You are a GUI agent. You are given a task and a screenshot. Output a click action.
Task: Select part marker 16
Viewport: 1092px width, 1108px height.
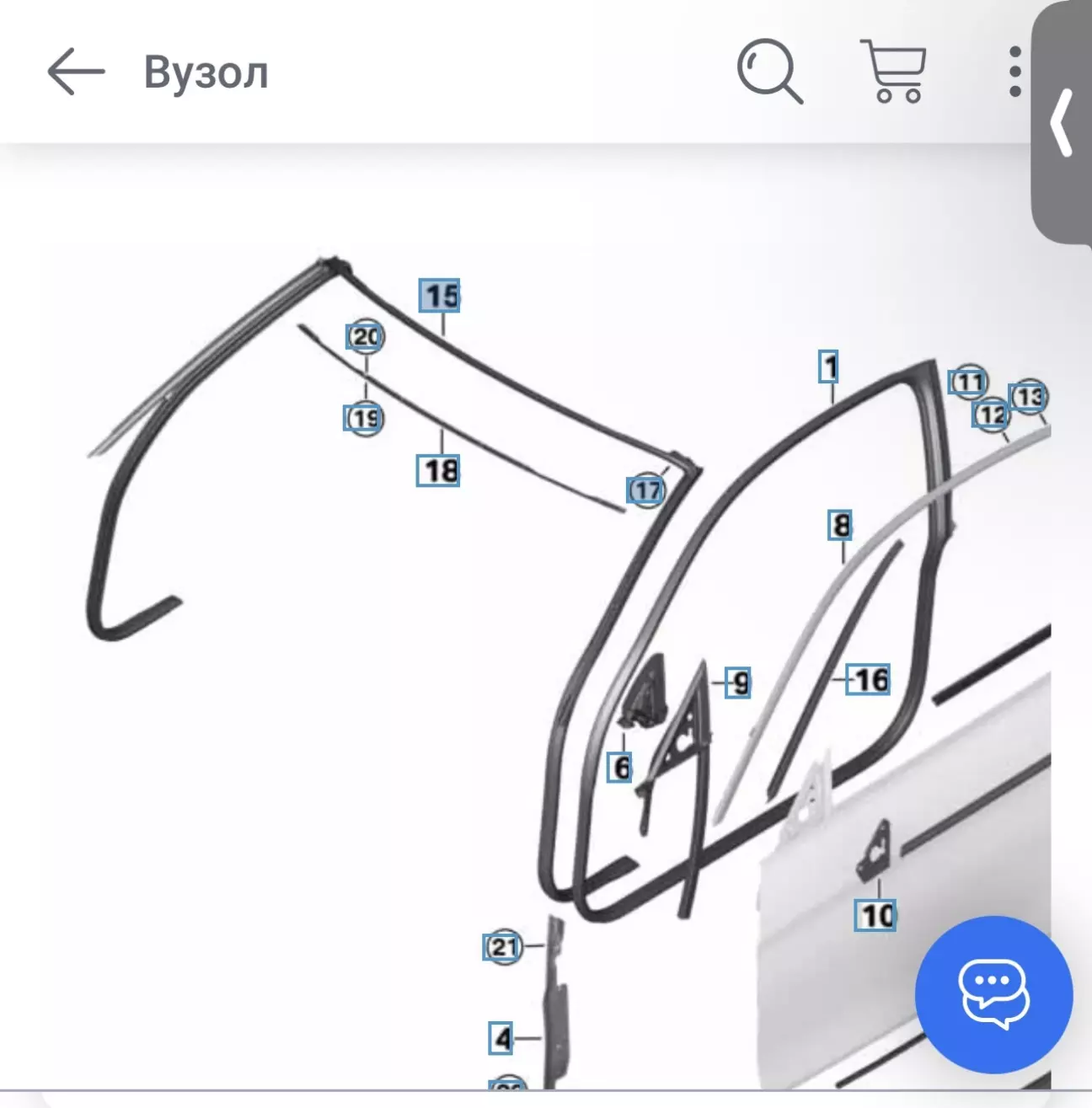870,679
